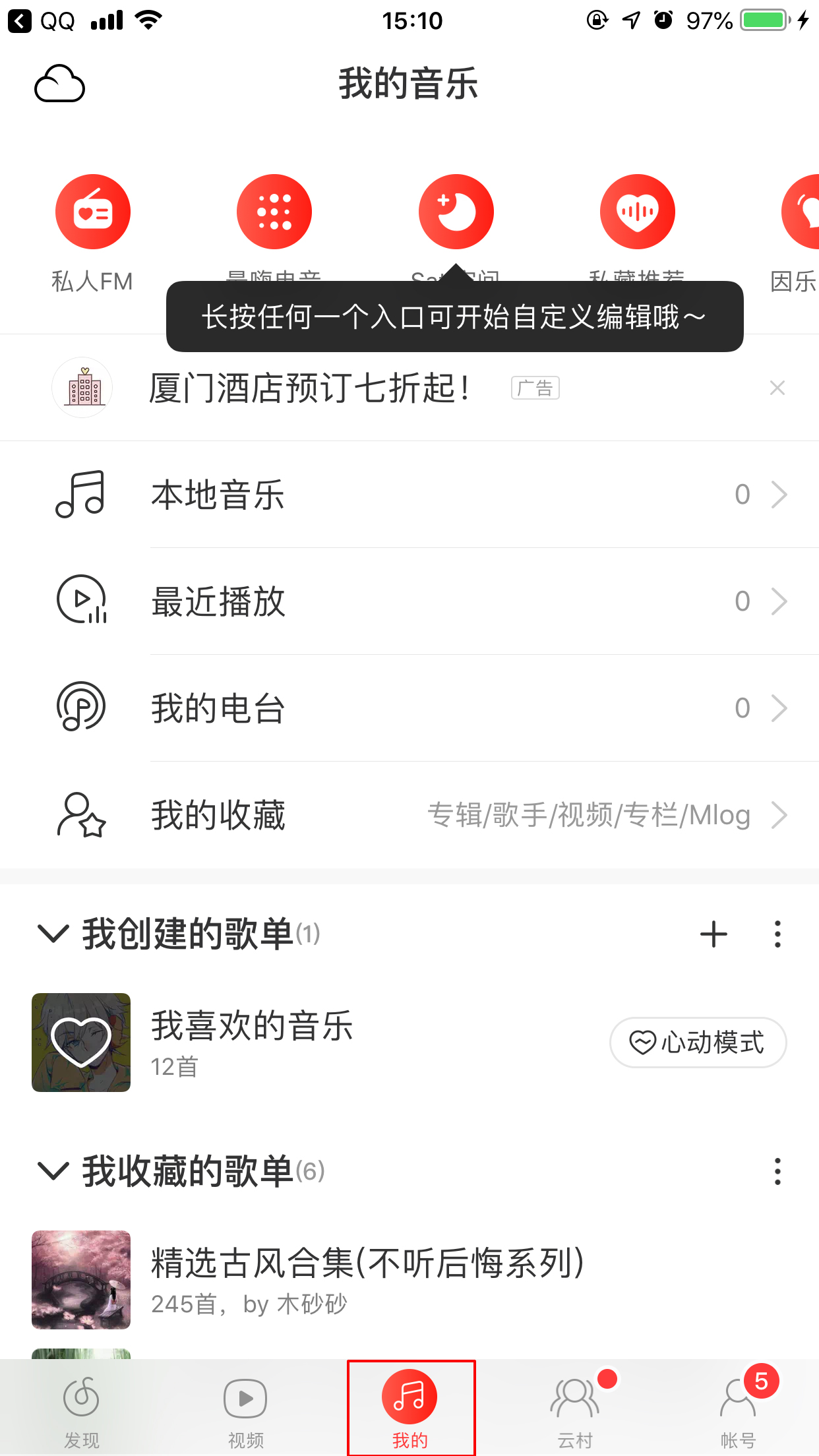Open 我喜欢的音乐 playlist thumbnail
The image size is (819, 1456).
80,1042
